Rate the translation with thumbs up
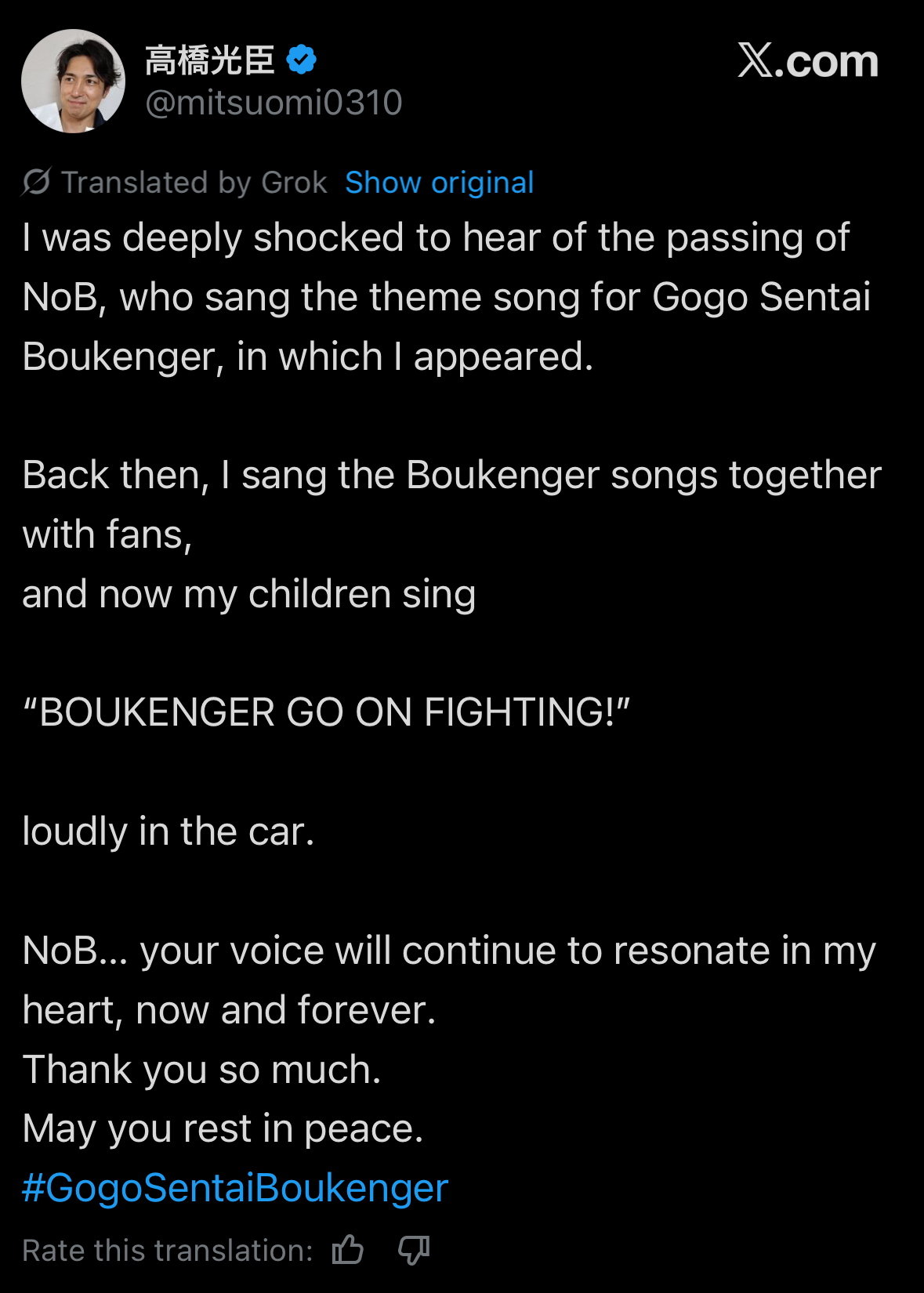The height and width of the screenshot is (1293, 924). tap(347, 1250)
